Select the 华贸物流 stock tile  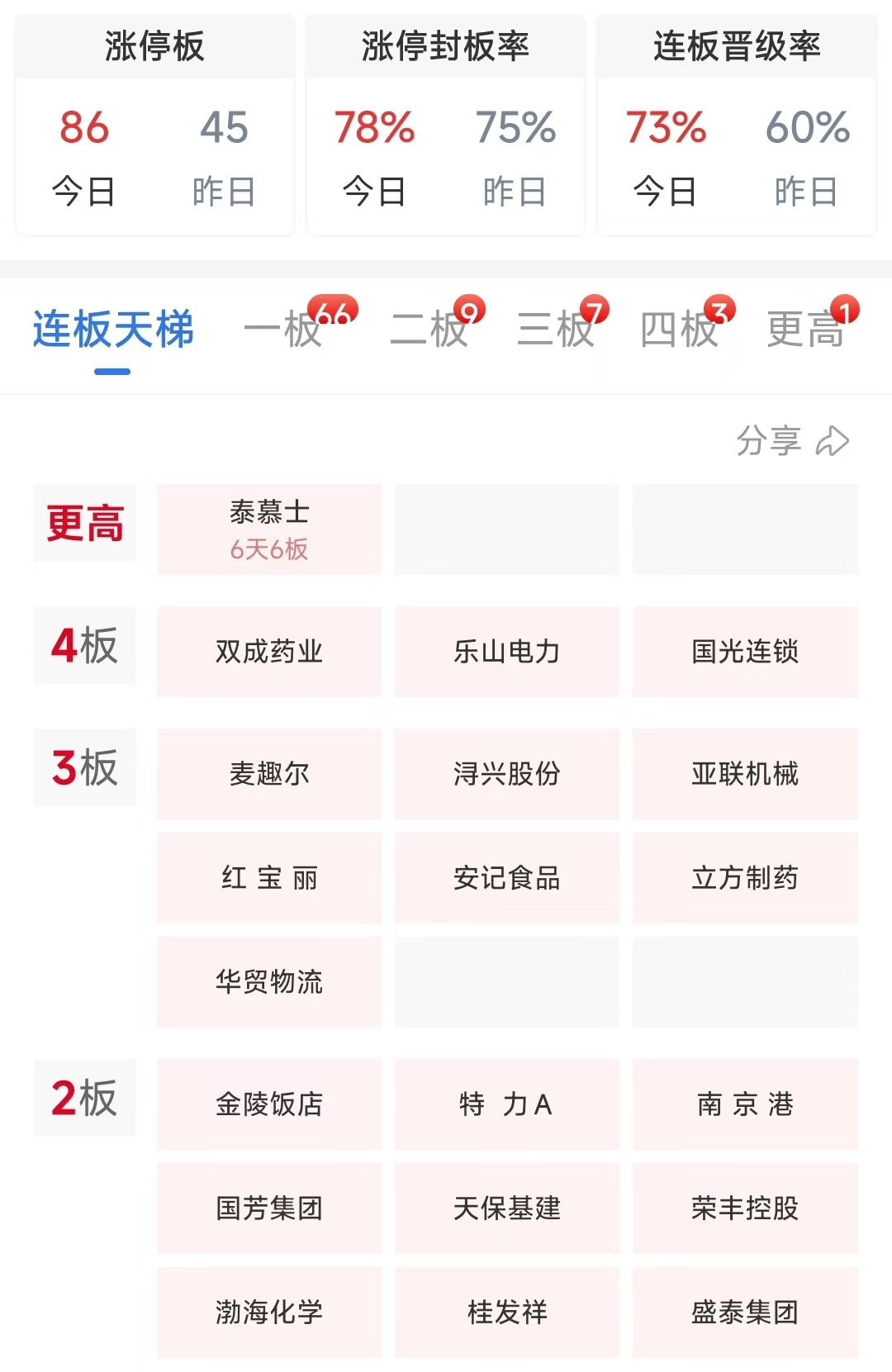(x=269, y=982)
